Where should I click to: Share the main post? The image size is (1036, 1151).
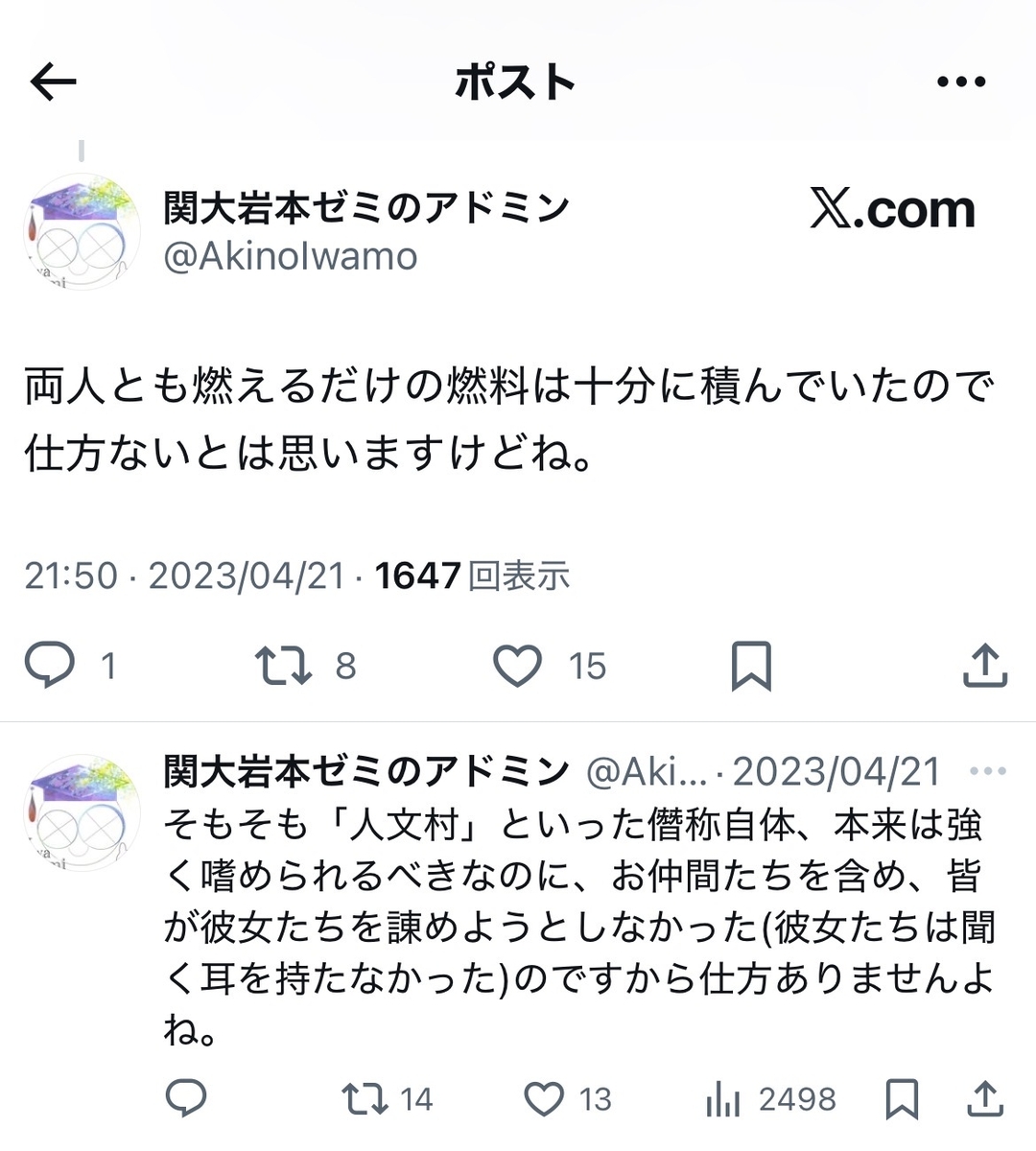(985, 666)
